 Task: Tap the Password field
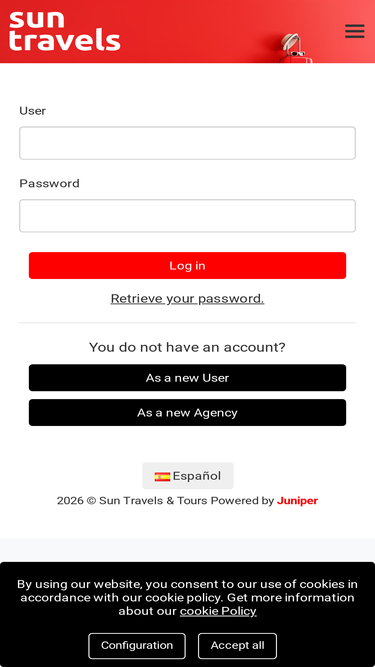point(188,216)
